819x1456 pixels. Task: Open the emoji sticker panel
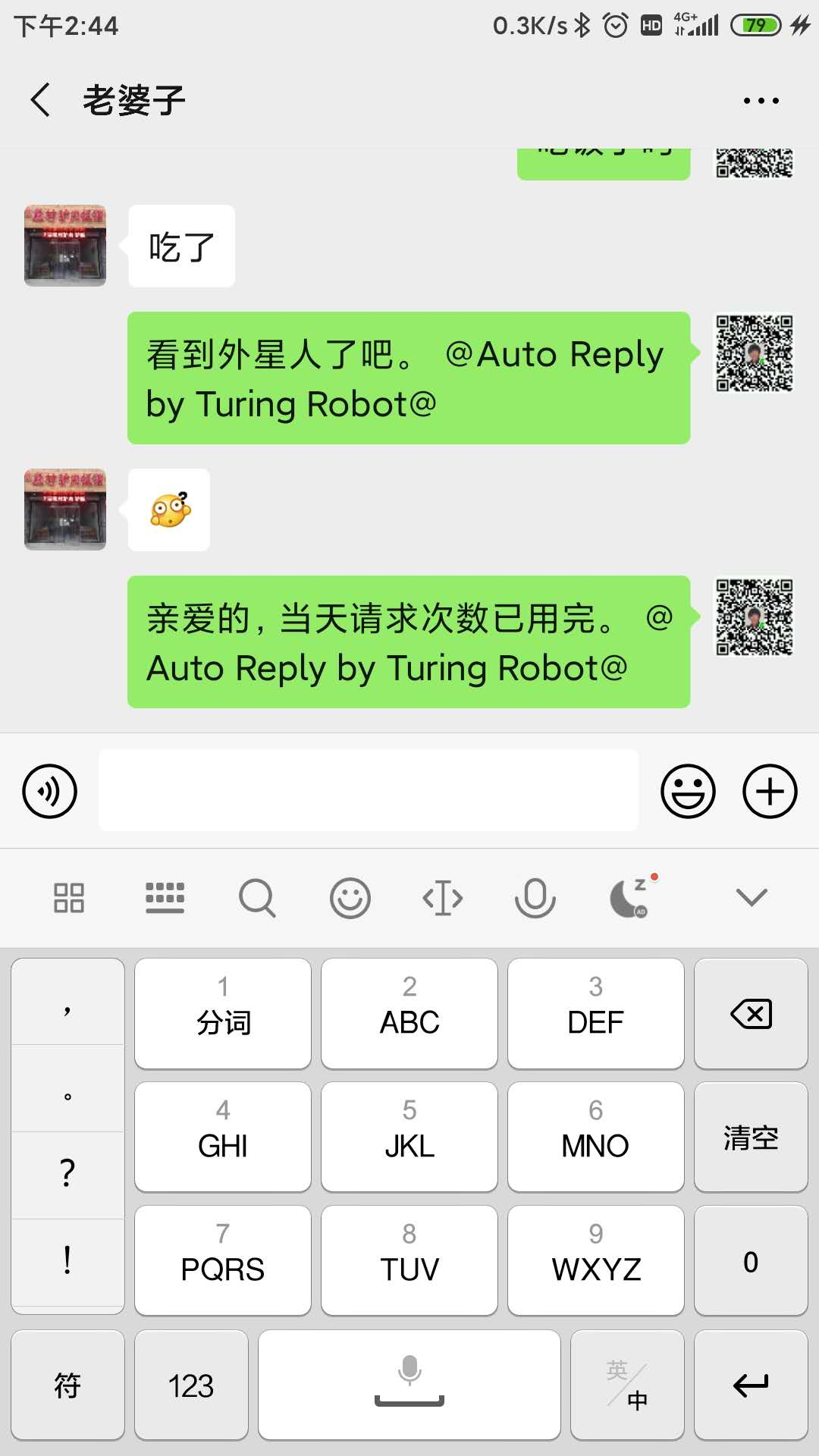(x=688, y=792)
